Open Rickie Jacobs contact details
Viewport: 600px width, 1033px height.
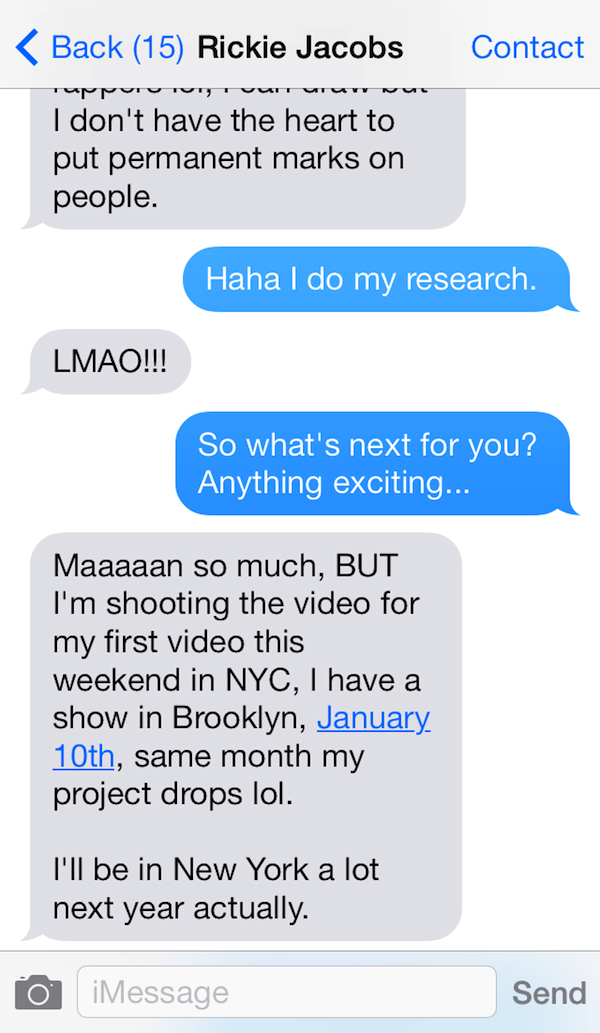tap(527, 47)
